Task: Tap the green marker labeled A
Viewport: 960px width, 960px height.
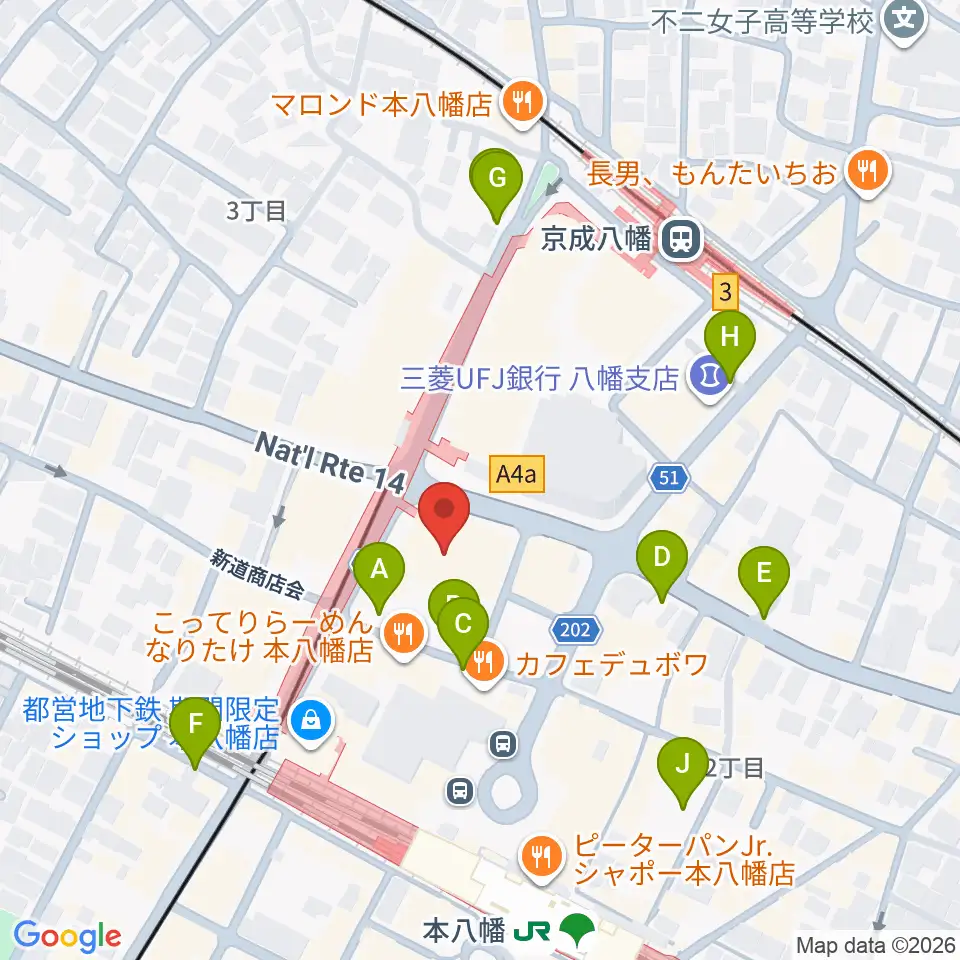Action: tap(379, 577)
